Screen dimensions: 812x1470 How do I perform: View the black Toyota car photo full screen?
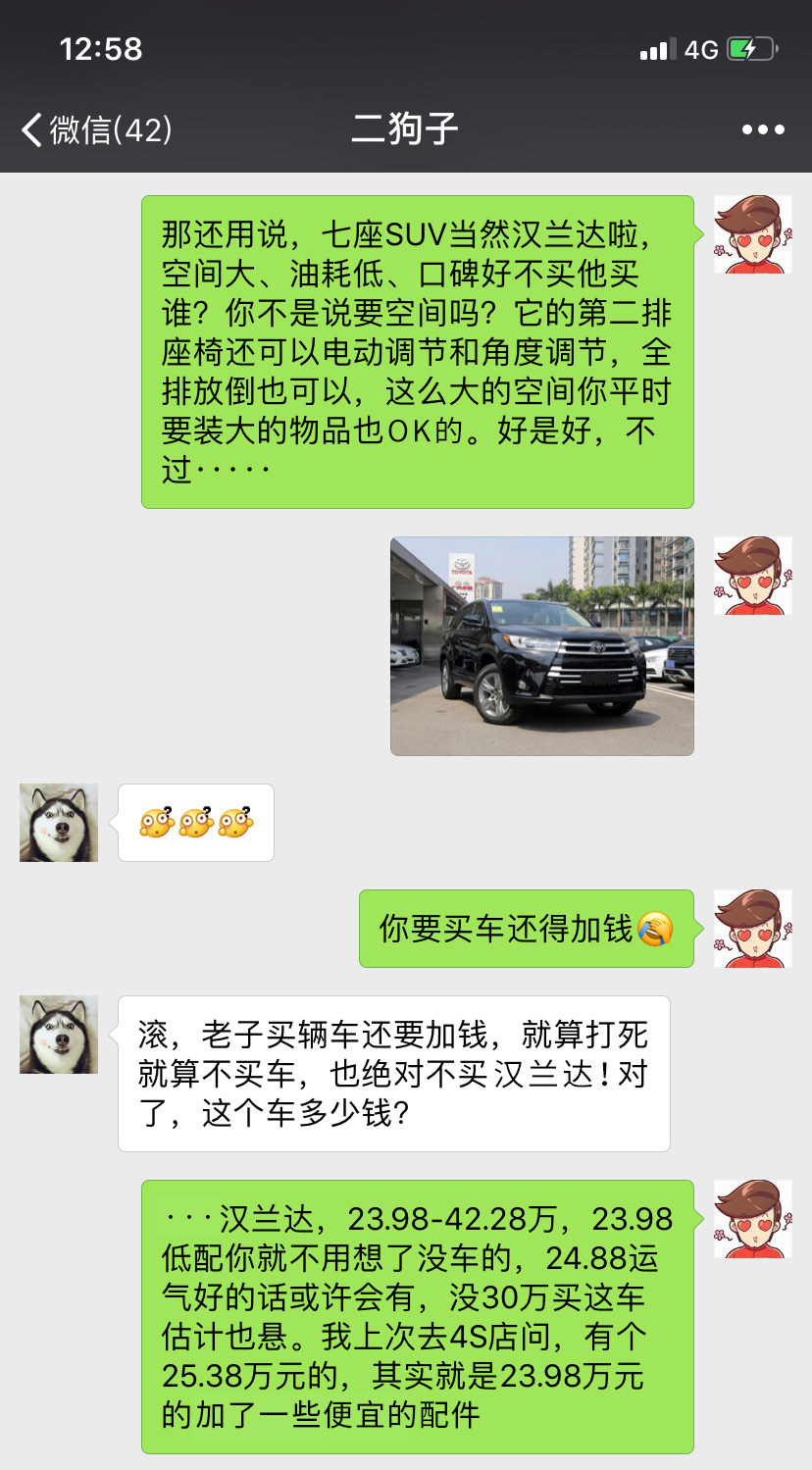pyautogui.click(x=541, y=646)
